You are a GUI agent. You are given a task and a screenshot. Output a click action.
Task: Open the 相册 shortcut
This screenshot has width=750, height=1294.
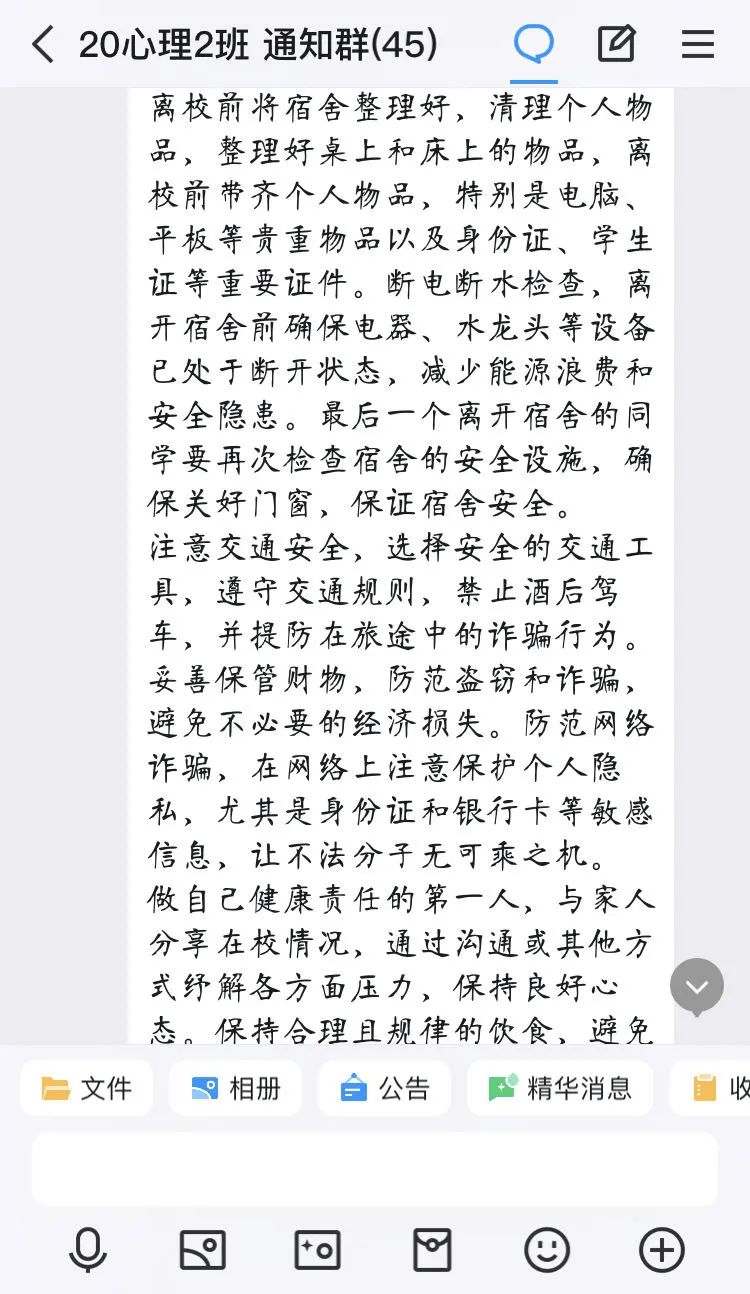tap(235, 1088)
